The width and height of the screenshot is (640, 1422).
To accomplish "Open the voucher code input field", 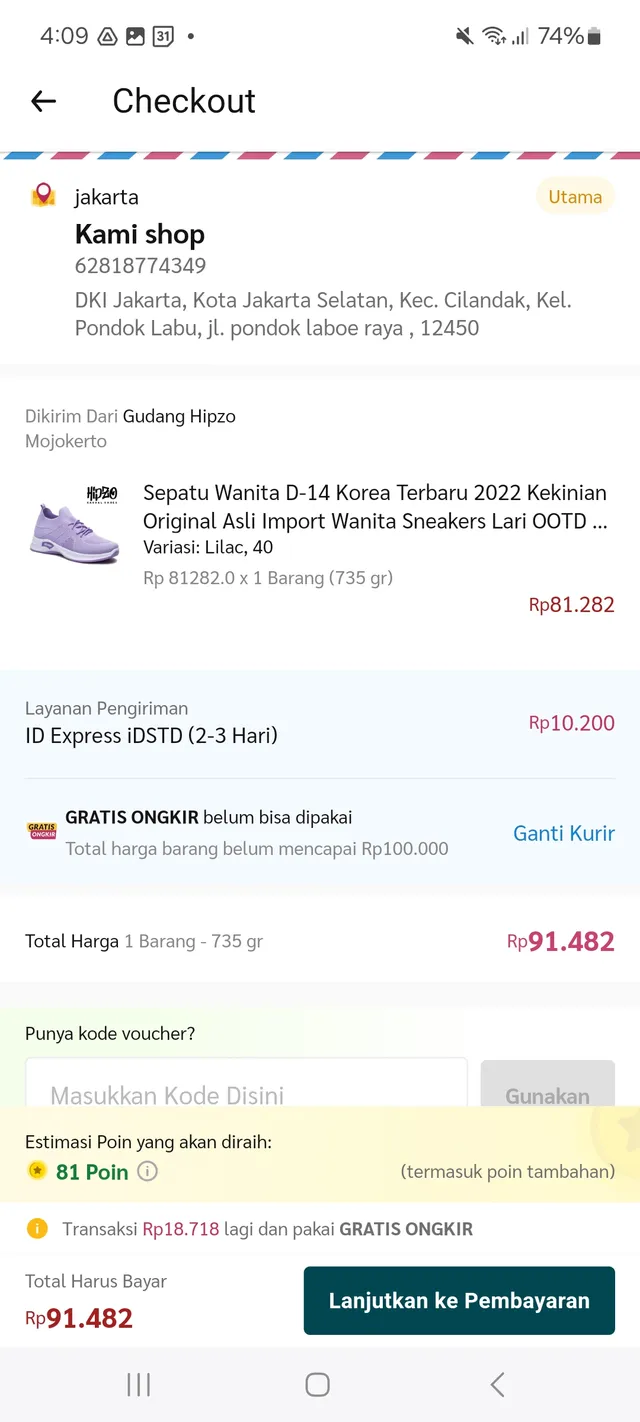I will pyautogui.click(x=246, y=1086).
